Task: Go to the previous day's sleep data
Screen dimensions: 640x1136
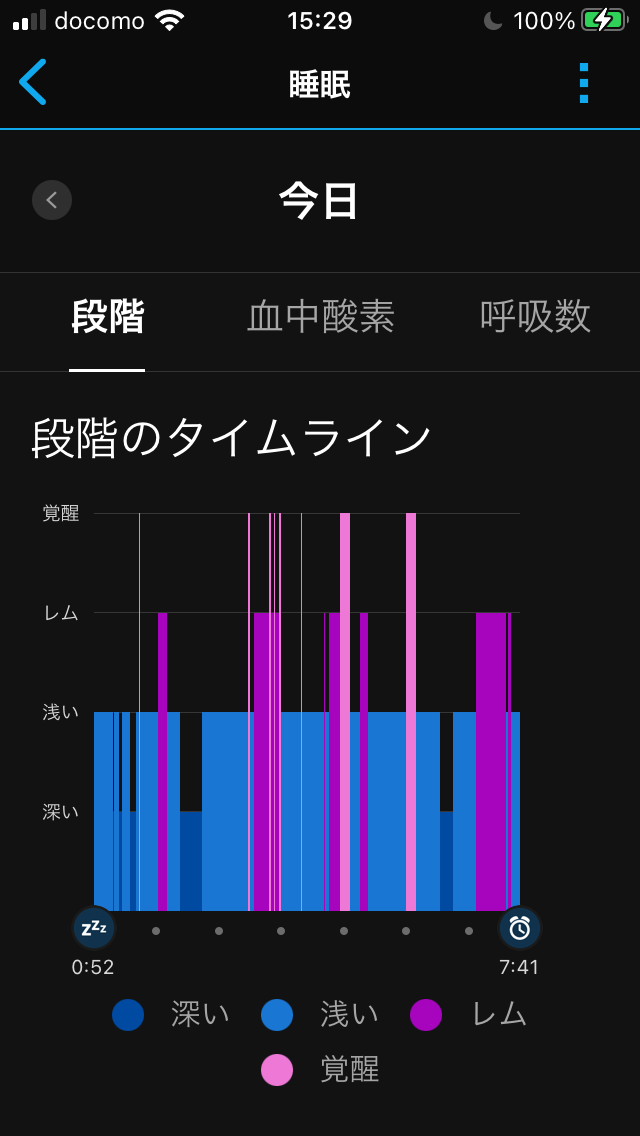Action: (x=52, y=200)
